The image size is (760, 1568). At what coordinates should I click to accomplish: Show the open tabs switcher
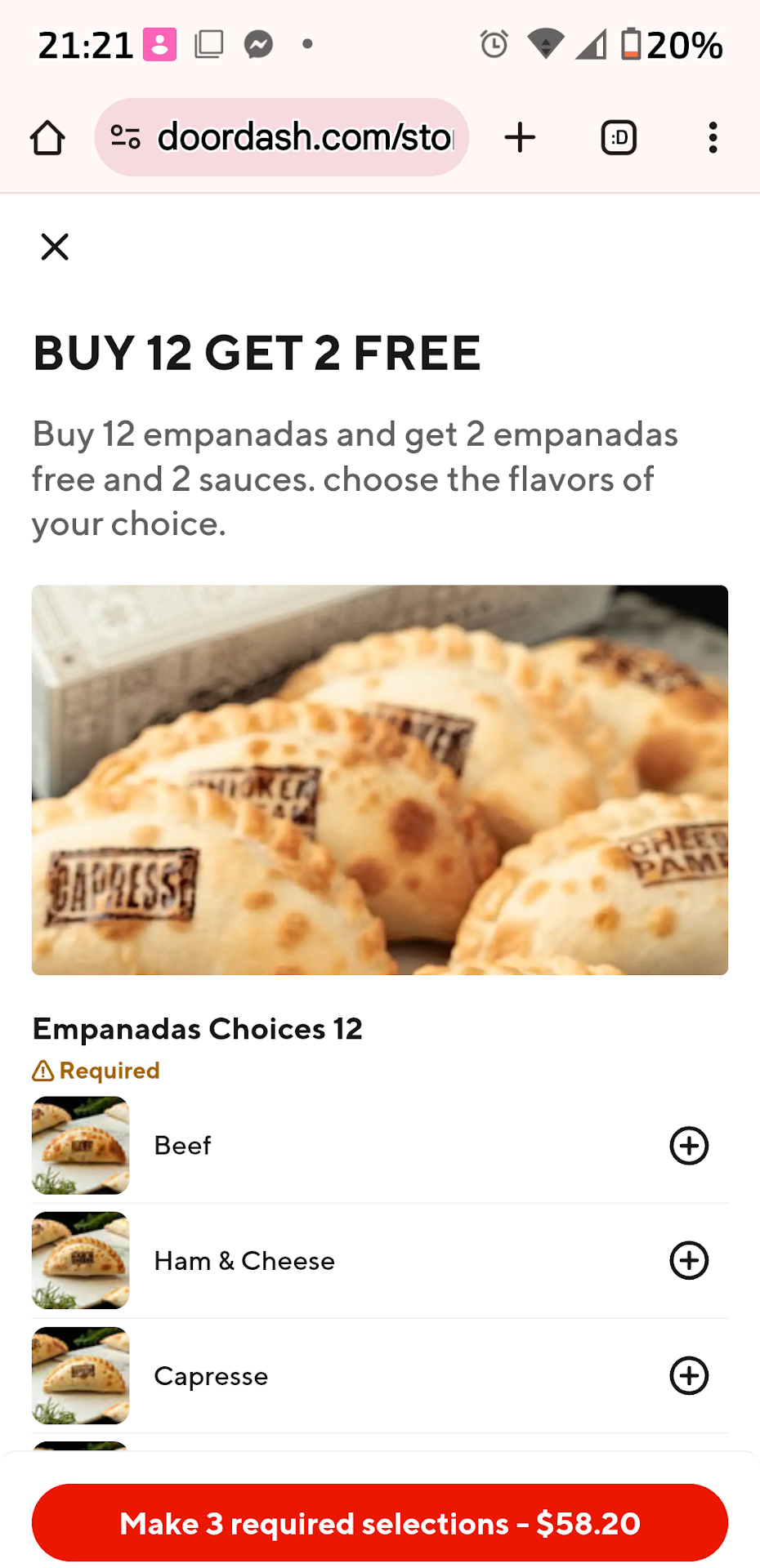click(619, 138)
